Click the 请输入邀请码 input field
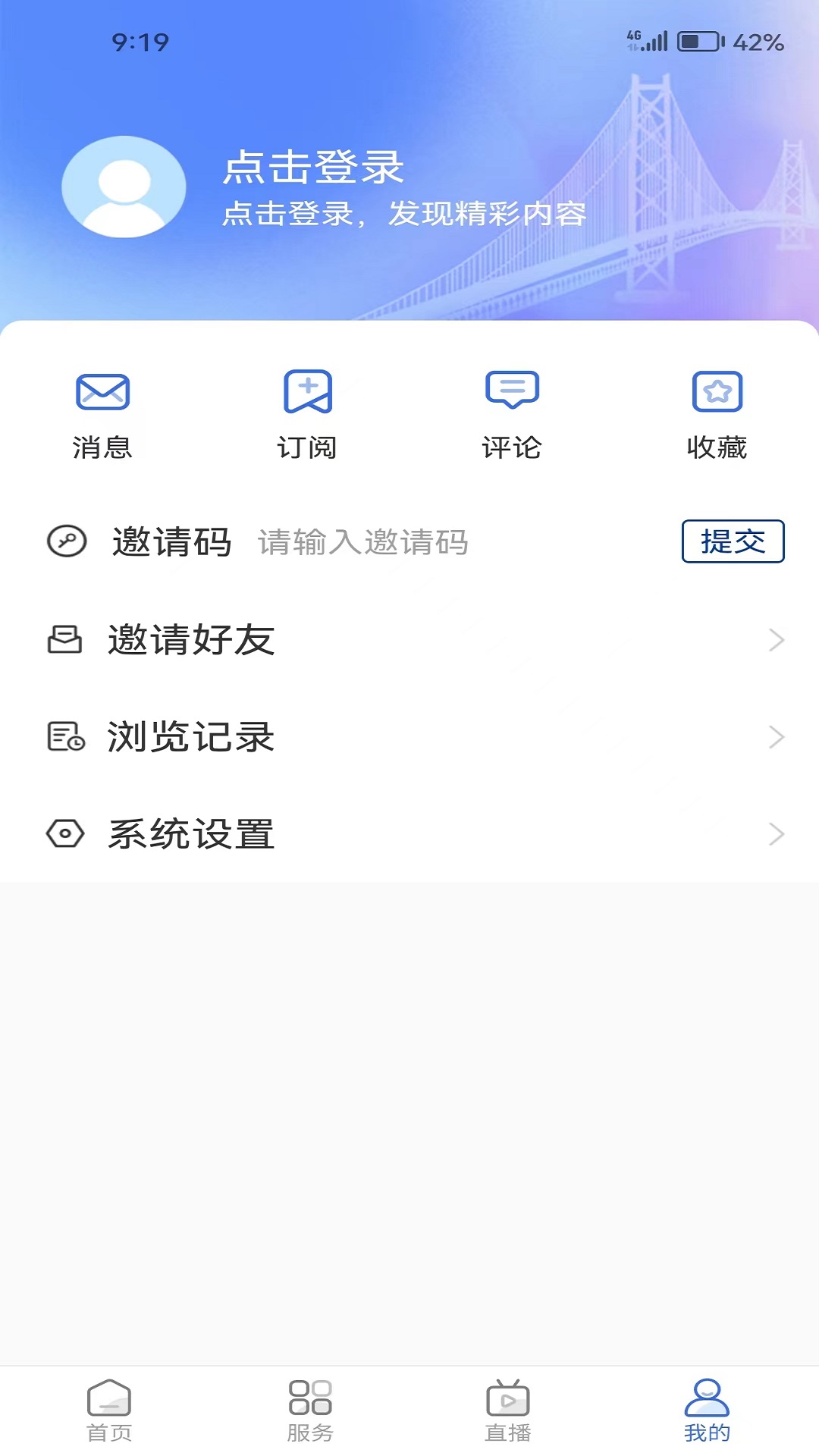 point(362,541)
